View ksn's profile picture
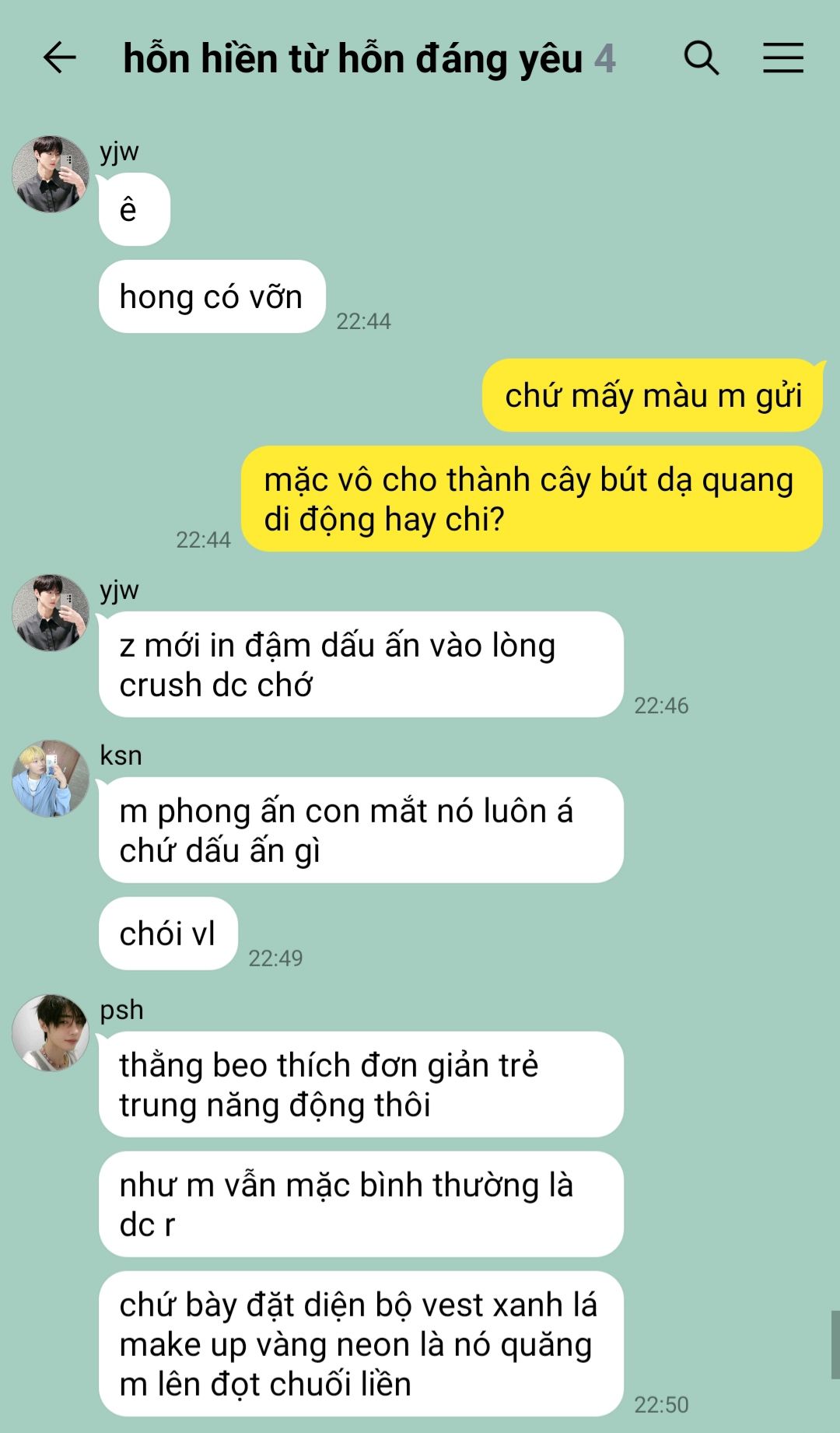Image resolution: width=840 pixels, height=1433 pixels. [51, 779]
